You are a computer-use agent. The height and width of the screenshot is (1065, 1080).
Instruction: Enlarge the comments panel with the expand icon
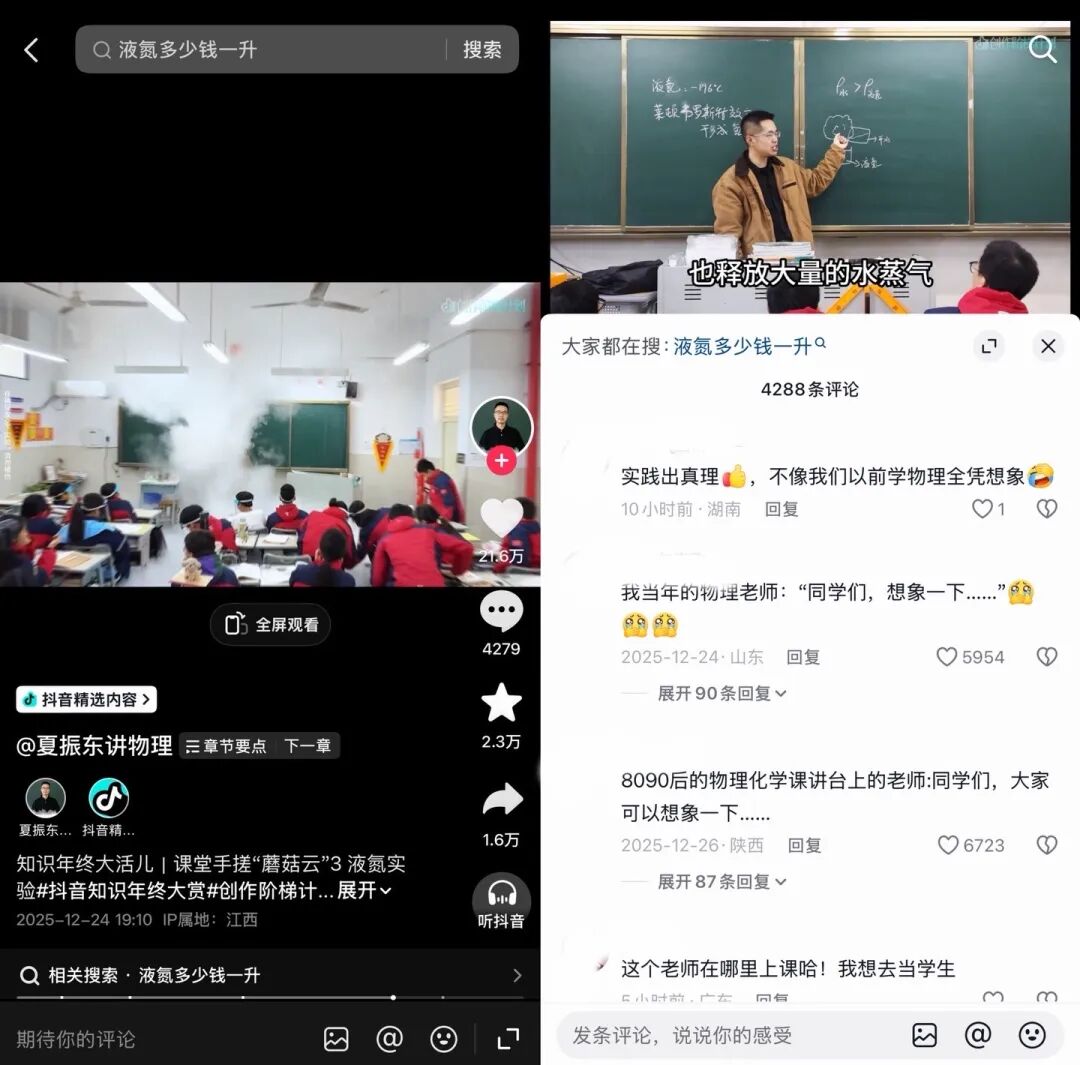tap(989, 346)
